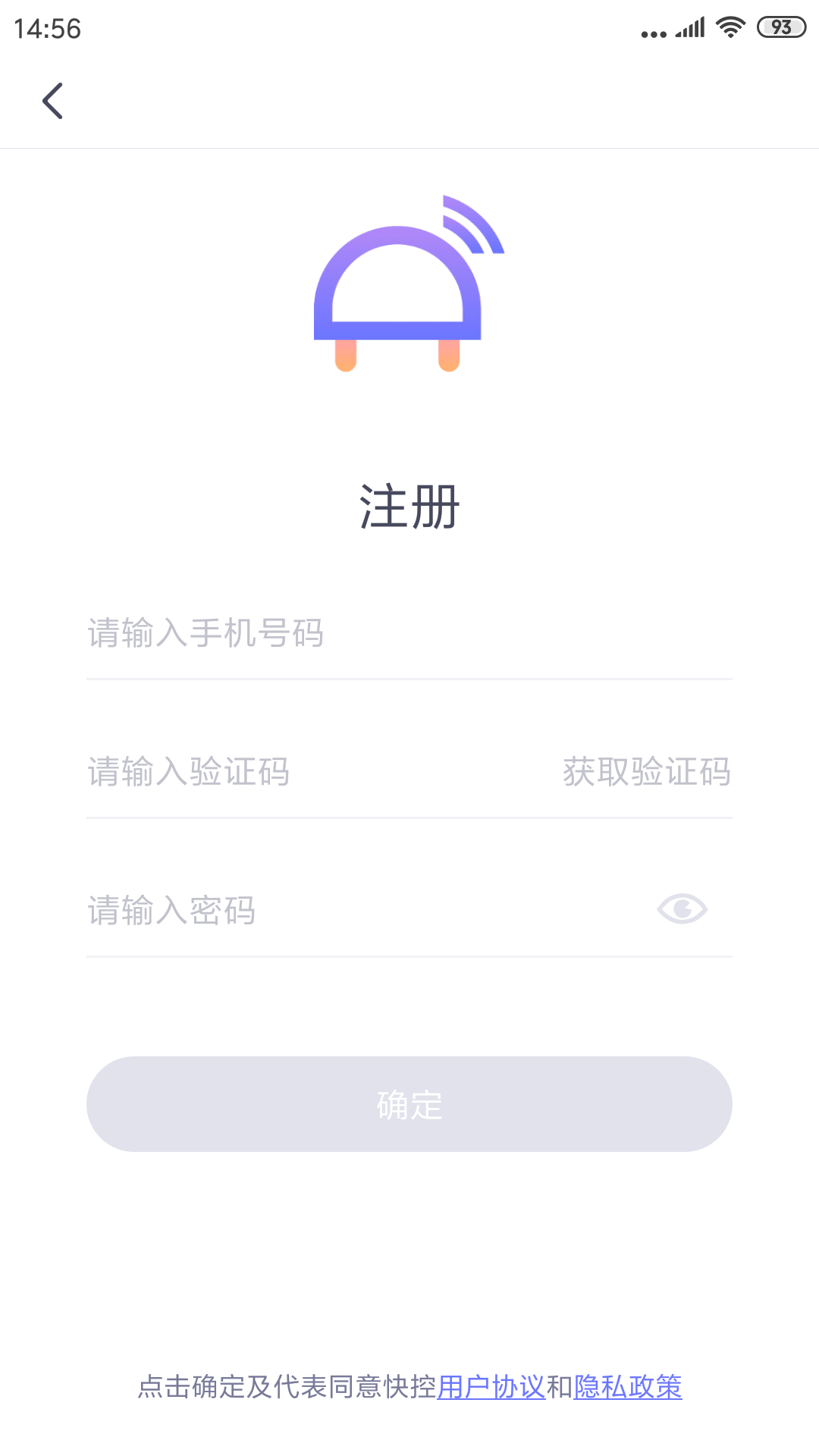Click the verification code input field
819x1456 pixels.
tap(265, 773)
